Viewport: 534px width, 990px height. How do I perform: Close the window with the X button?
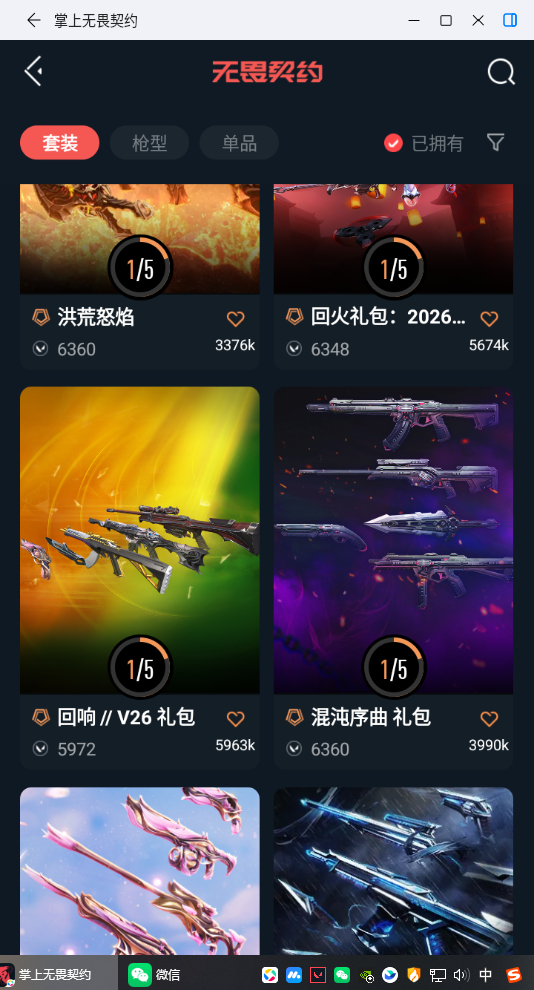click(x=478, y=20)
